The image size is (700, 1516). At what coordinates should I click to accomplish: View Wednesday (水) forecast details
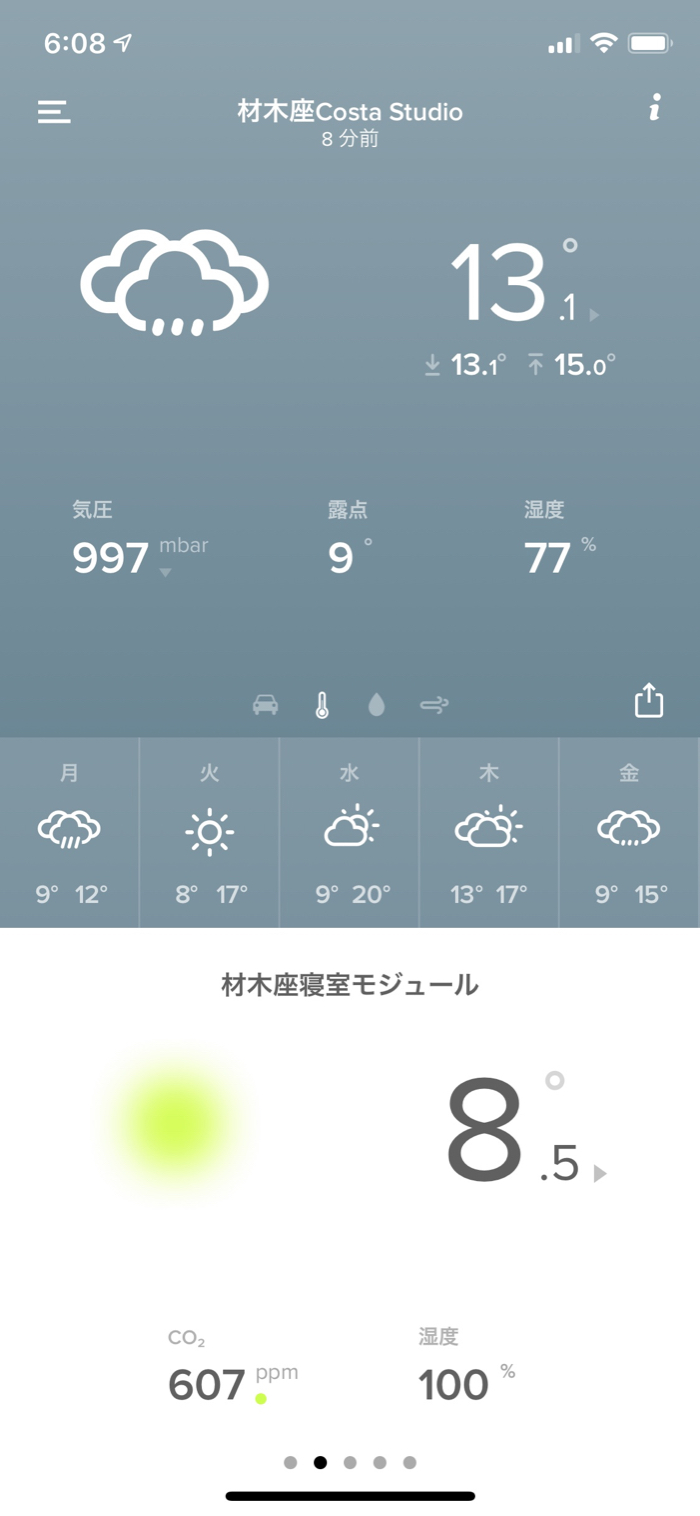[x=350, y=832]
